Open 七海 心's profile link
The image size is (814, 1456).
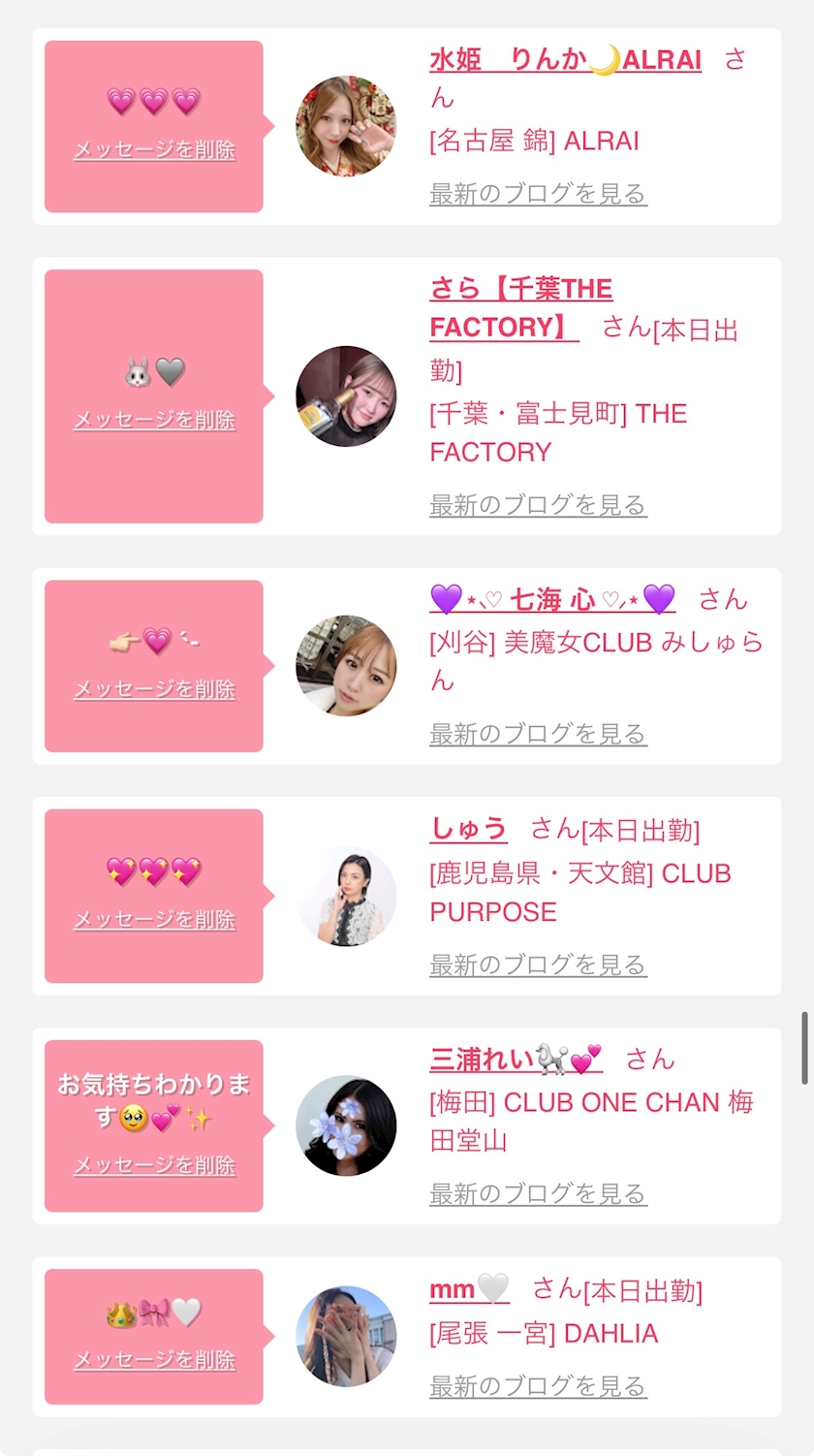coord(552,599)
